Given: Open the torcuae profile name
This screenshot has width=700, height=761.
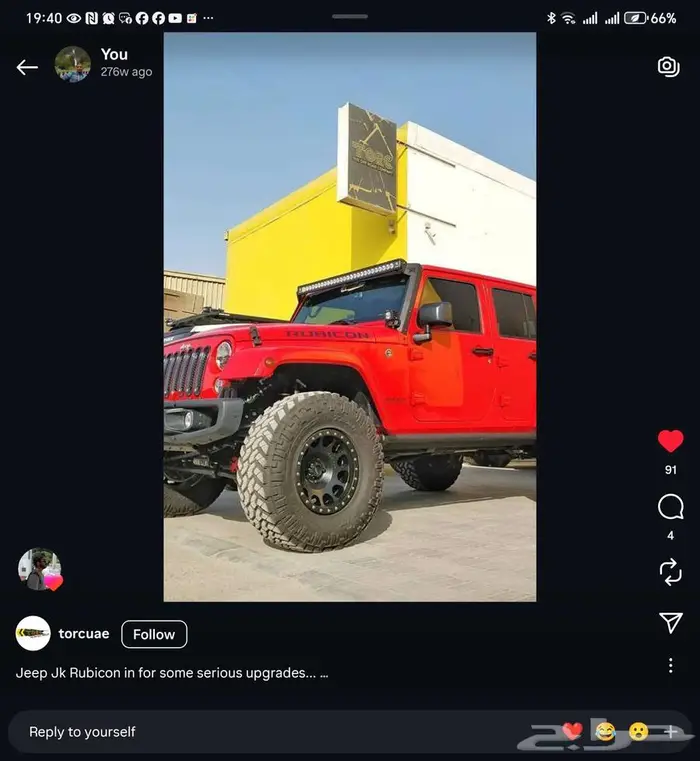Looking at the screenshot, I should tap(84, 634).
